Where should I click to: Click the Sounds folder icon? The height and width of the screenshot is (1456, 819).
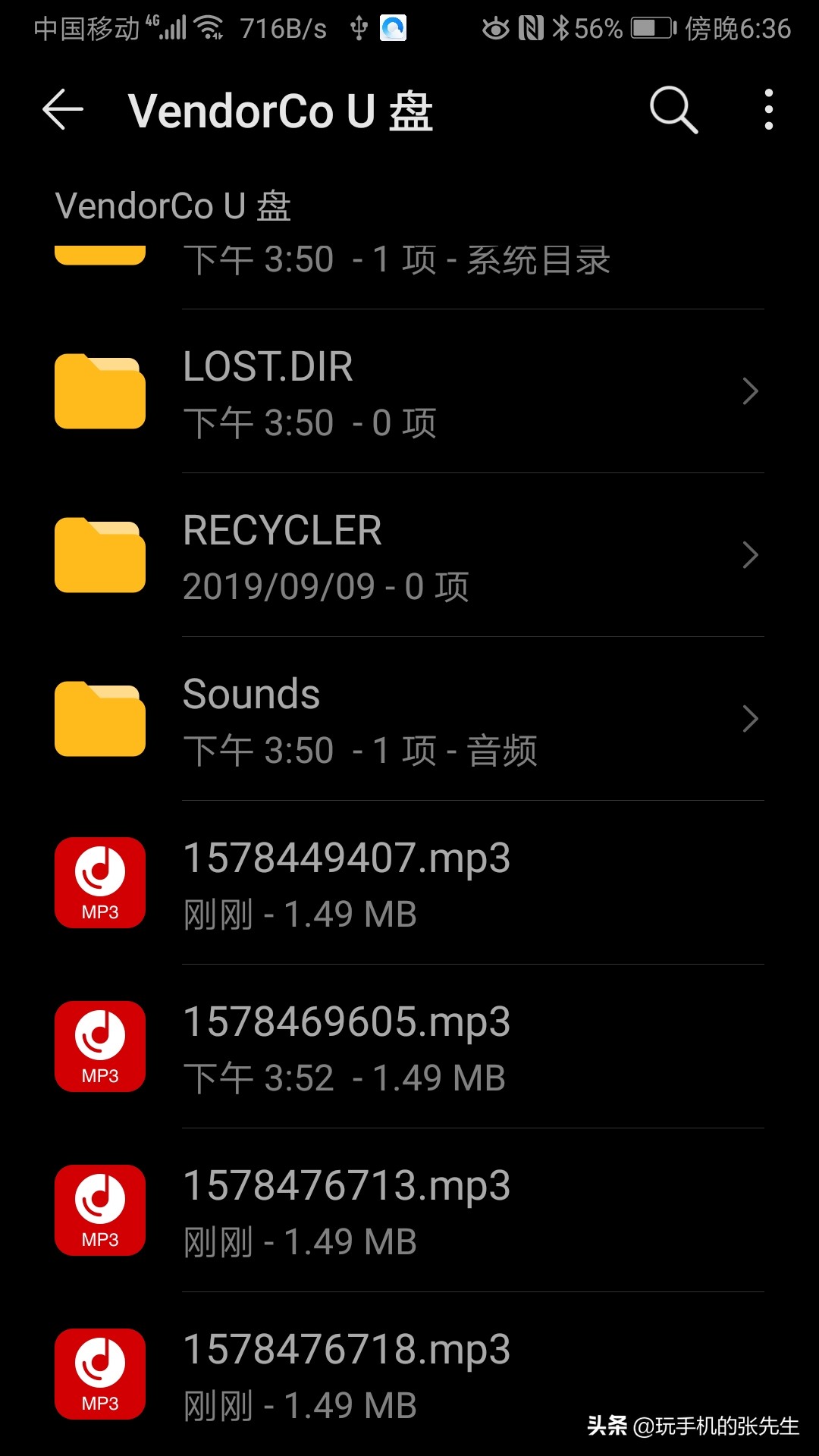click(x=99, y=719)
